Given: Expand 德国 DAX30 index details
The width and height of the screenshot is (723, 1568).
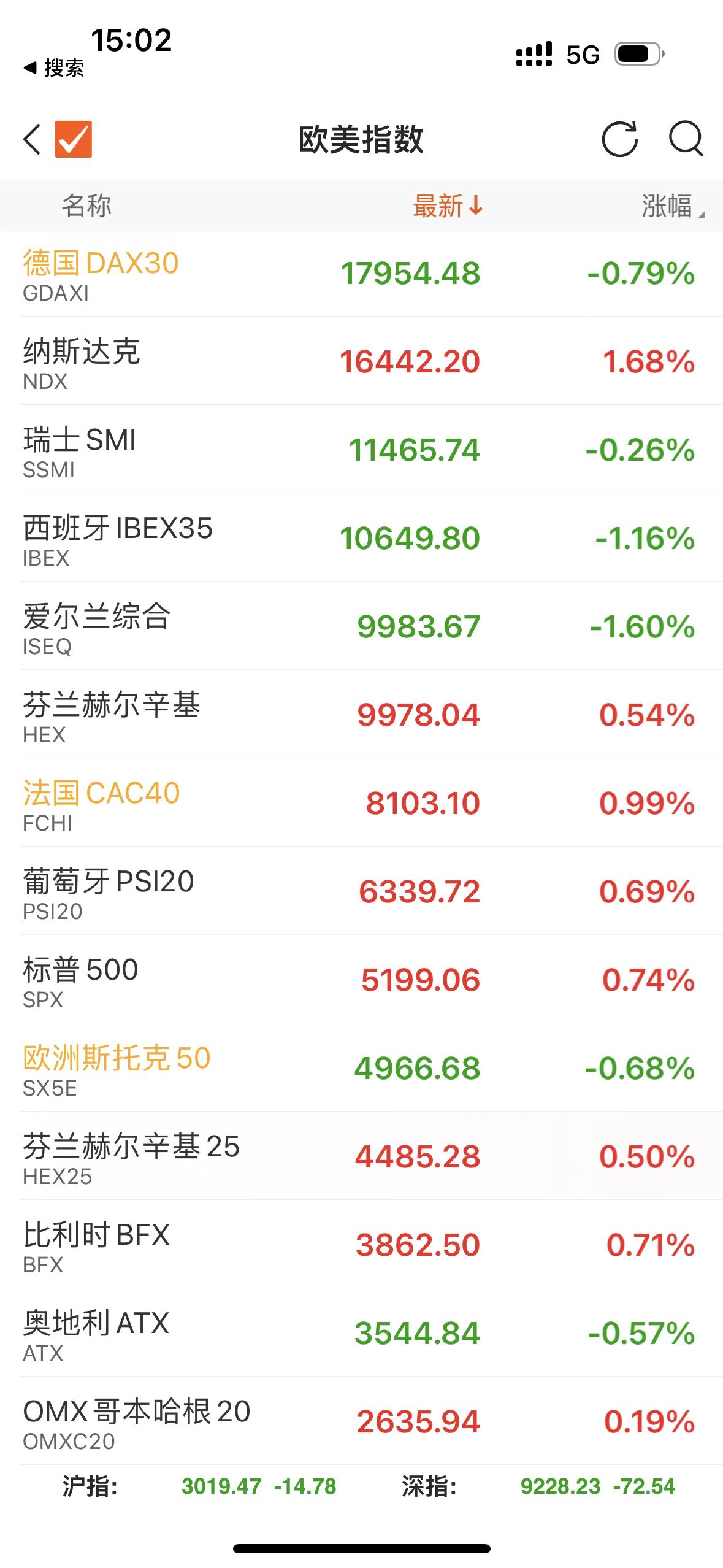Looking at the screenshot, I should [x=362, y=276].
